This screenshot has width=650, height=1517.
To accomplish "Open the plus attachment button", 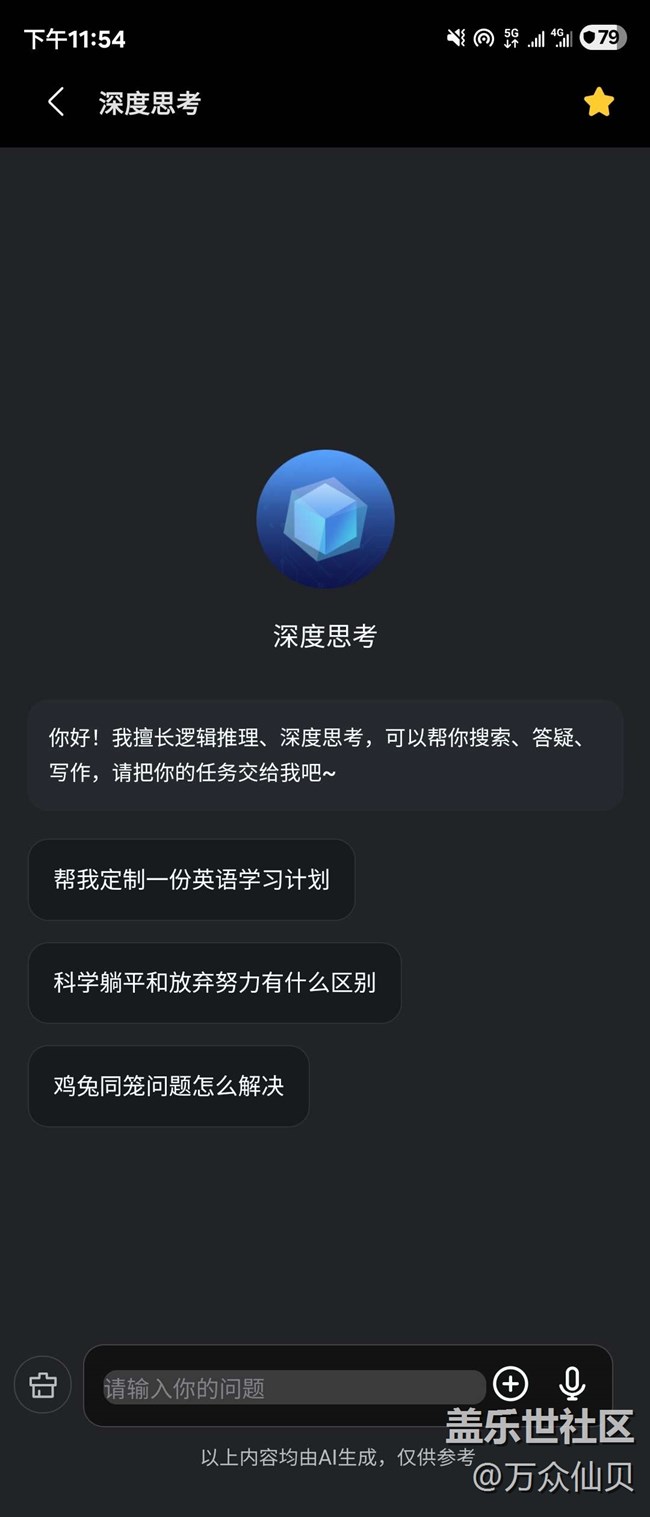I will [x=511, y=1384].
